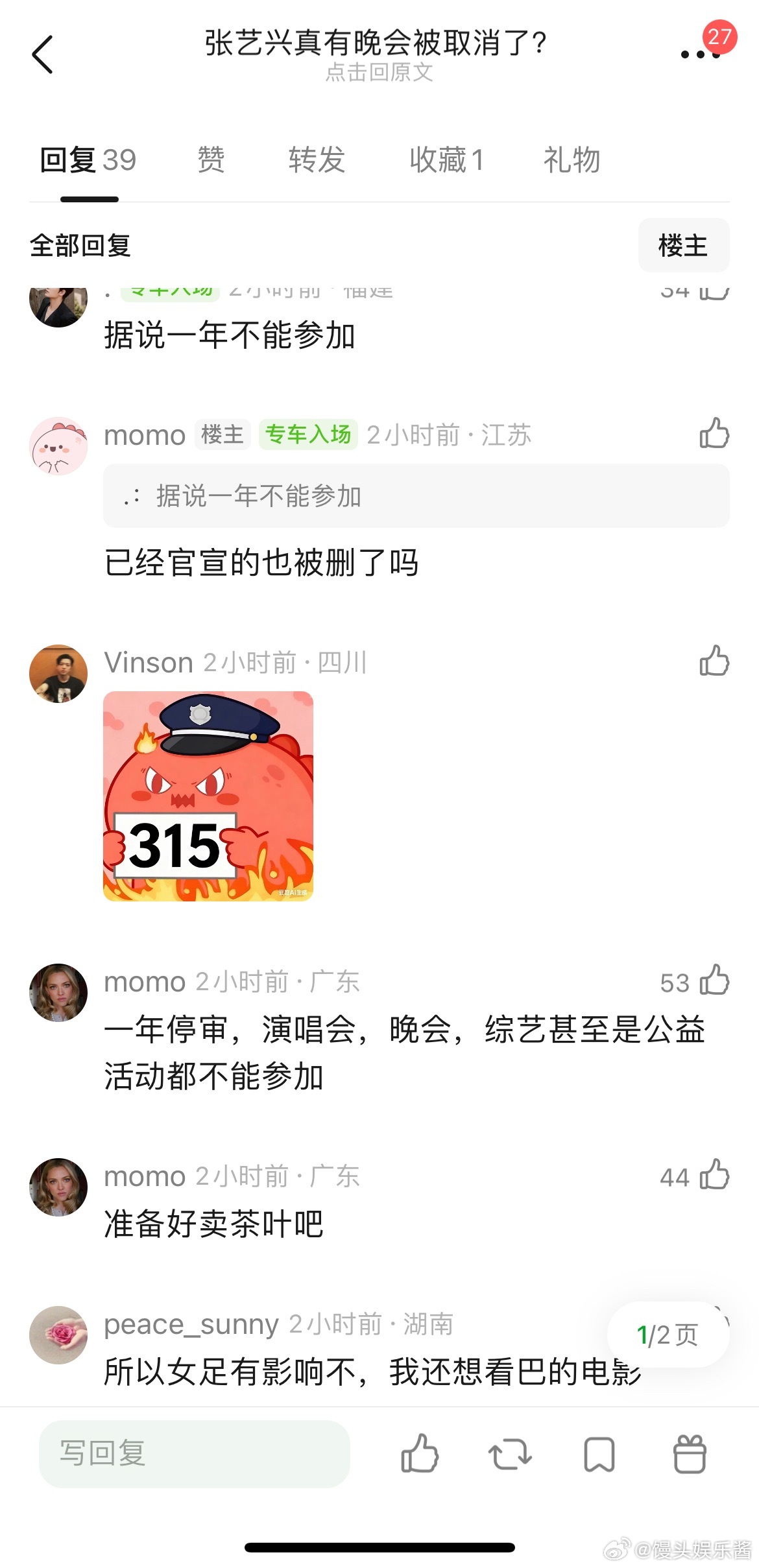
Task: Open the 专车入场 badge next to momo
Action: (x=308, y=435)
